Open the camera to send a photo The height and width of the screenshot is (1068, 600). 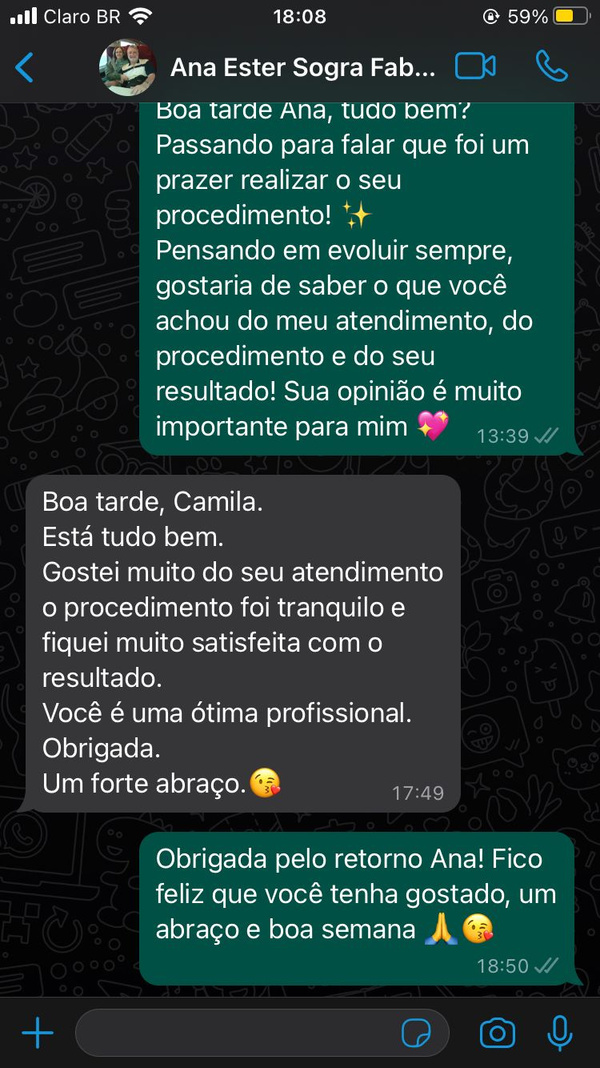pos(497,1032)
